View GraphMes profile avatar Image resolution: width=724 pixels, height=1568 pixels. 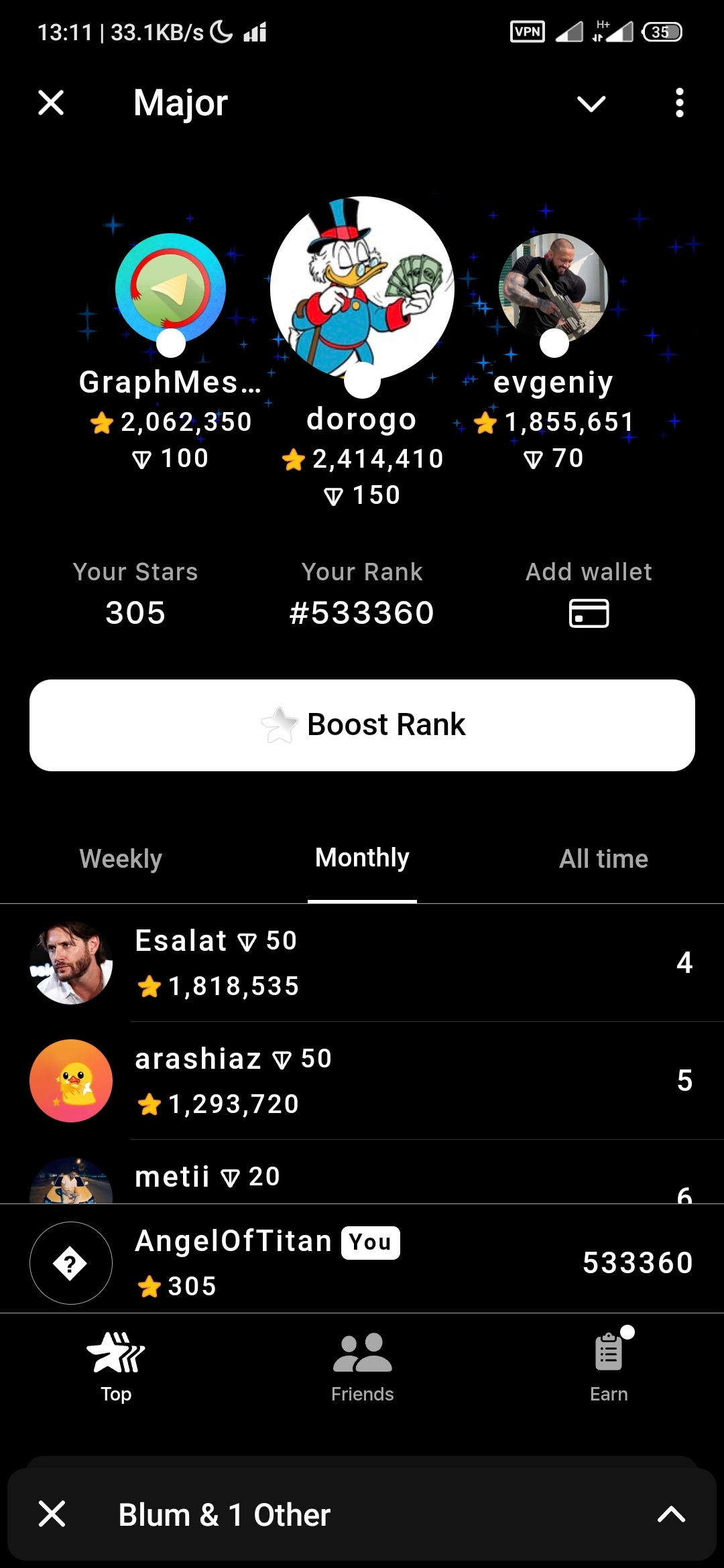pos(170,288)
